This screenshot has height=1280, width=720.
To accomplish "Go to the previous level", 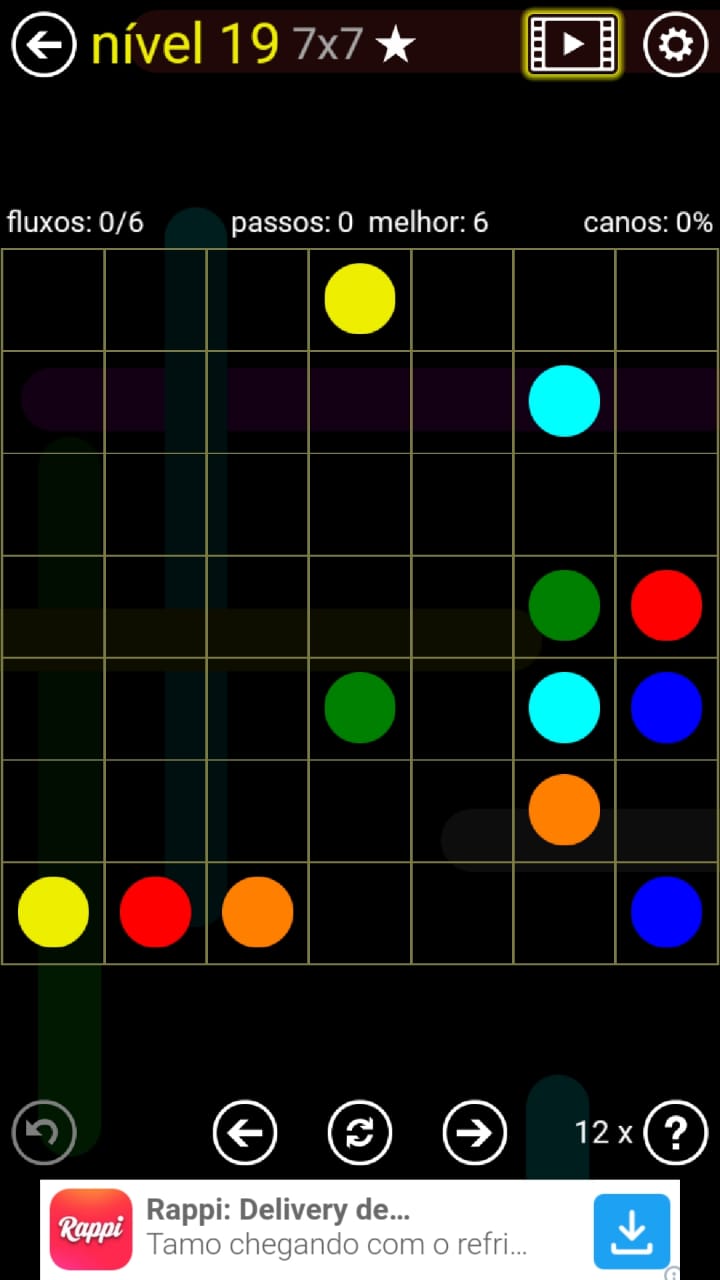I will [245, 1132].
